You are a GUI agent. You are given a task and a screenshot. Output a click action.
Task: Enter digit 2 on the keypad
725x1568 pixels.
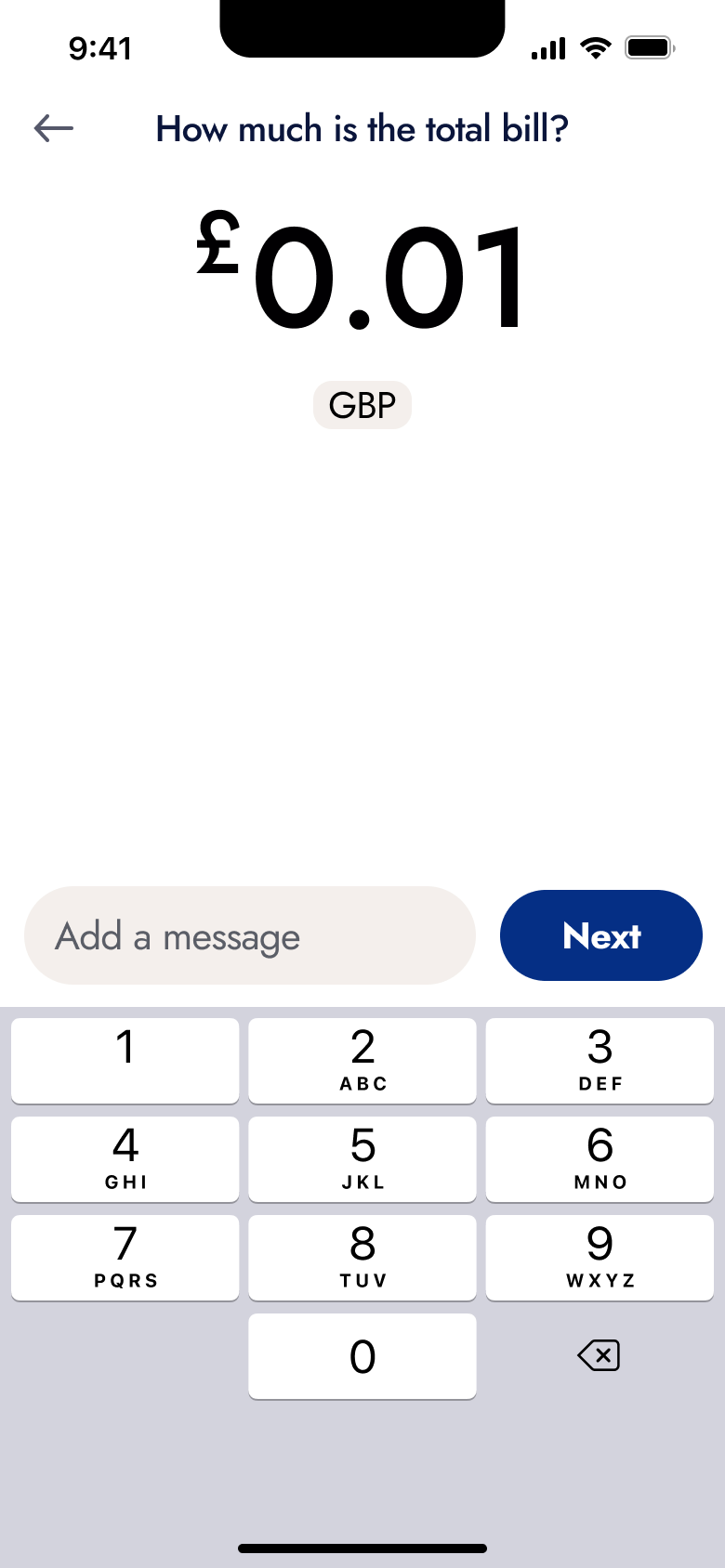click(x=362, y=1061)
